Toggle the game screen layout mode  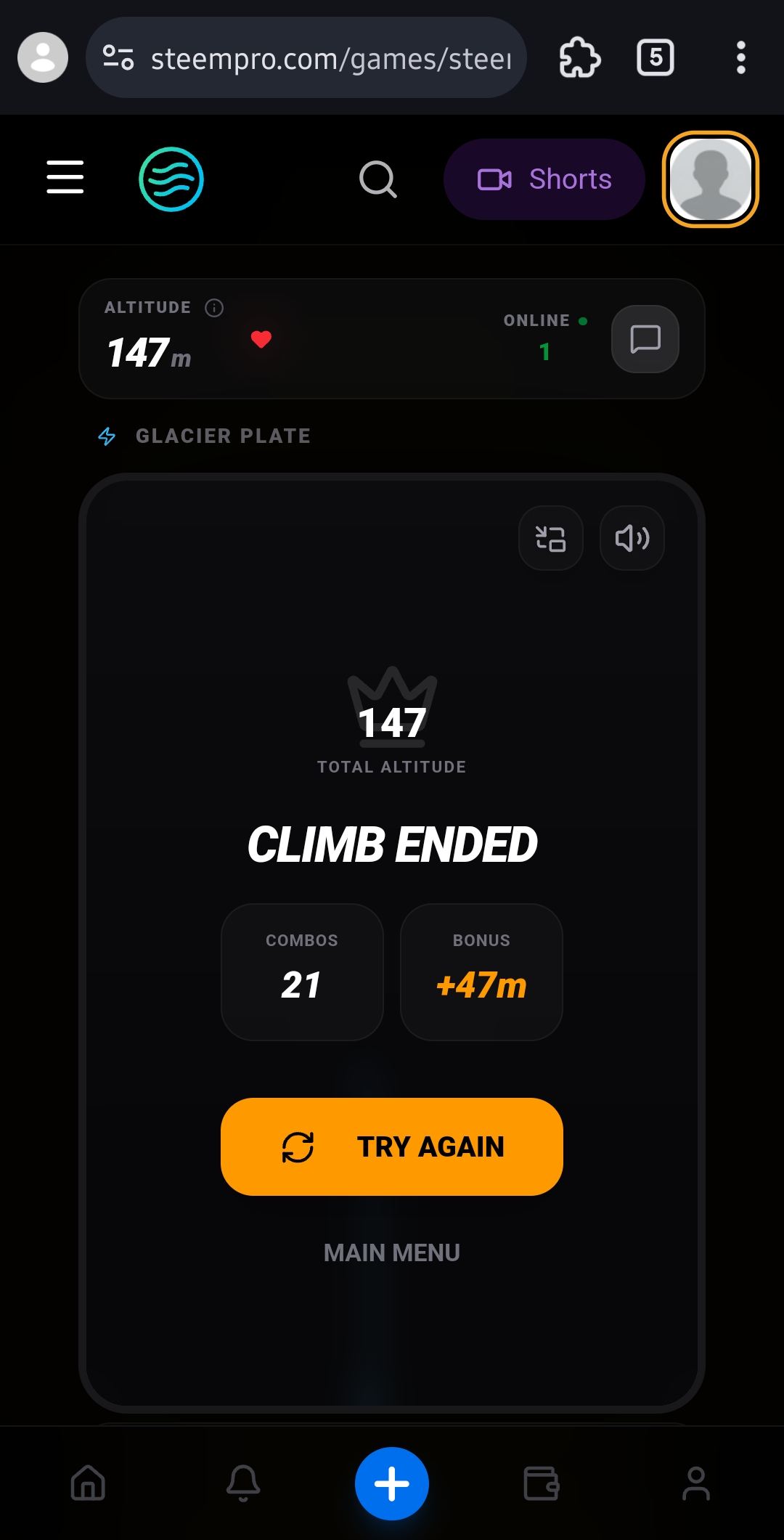pos(550,538)
